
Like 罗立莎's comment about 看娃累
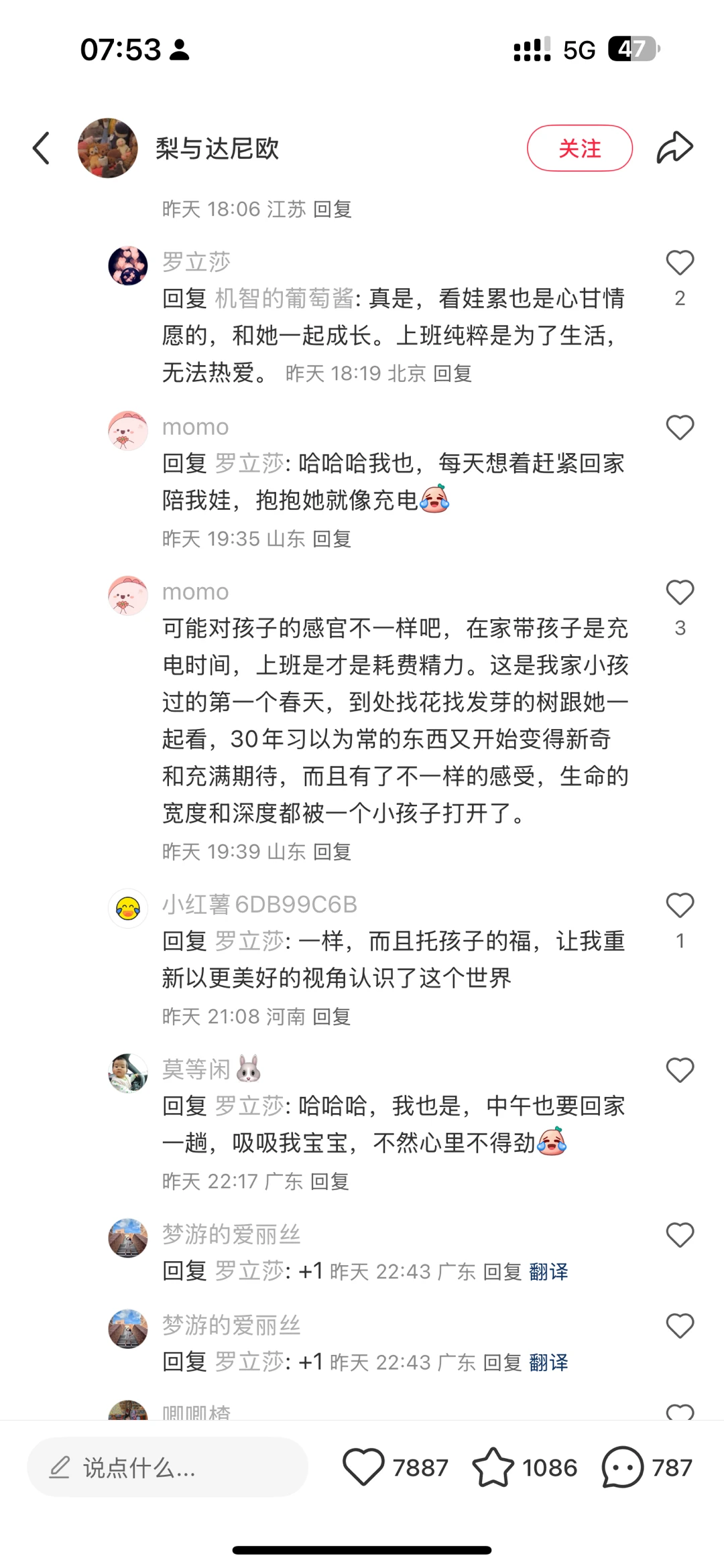click(679, 263)
